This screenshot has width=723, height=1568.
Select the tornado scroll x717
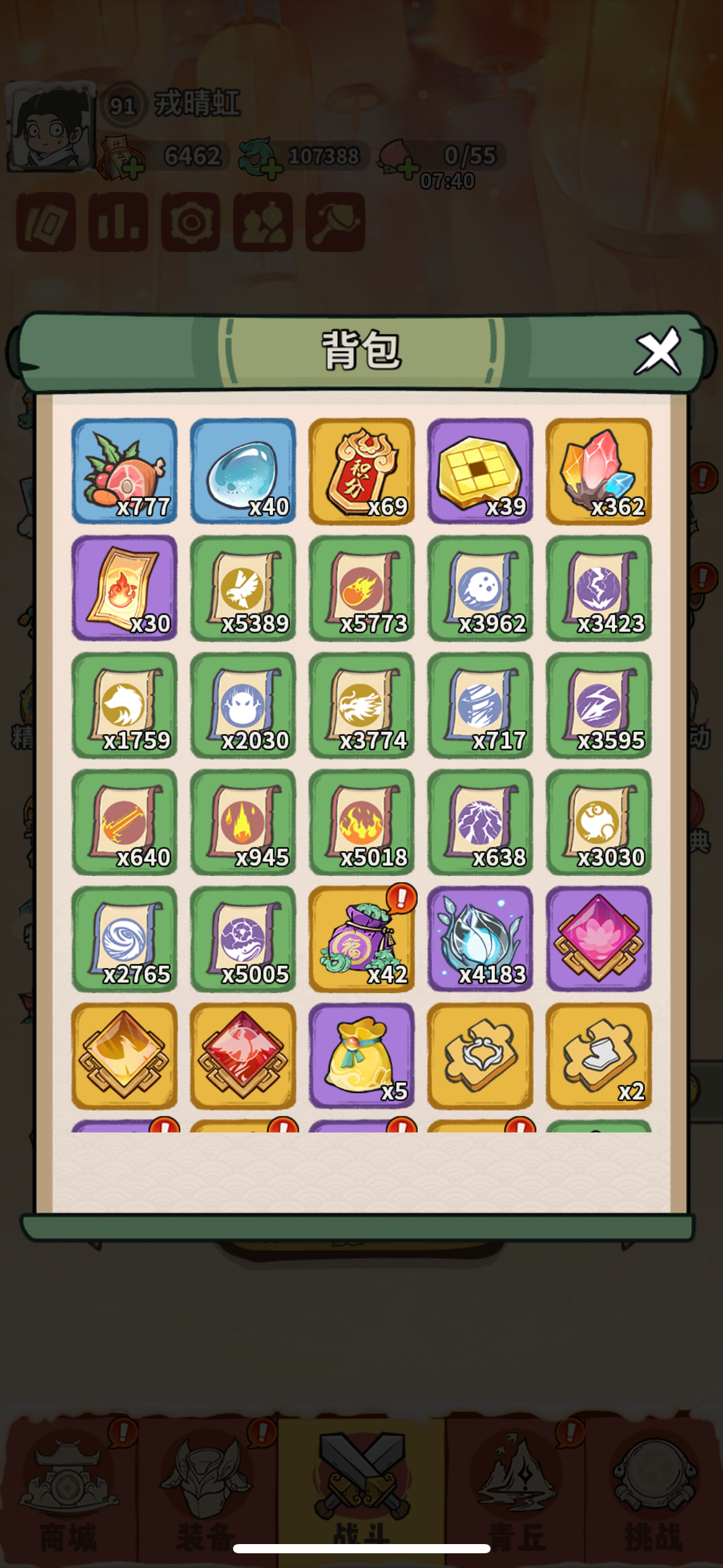(x=480, y=705)
